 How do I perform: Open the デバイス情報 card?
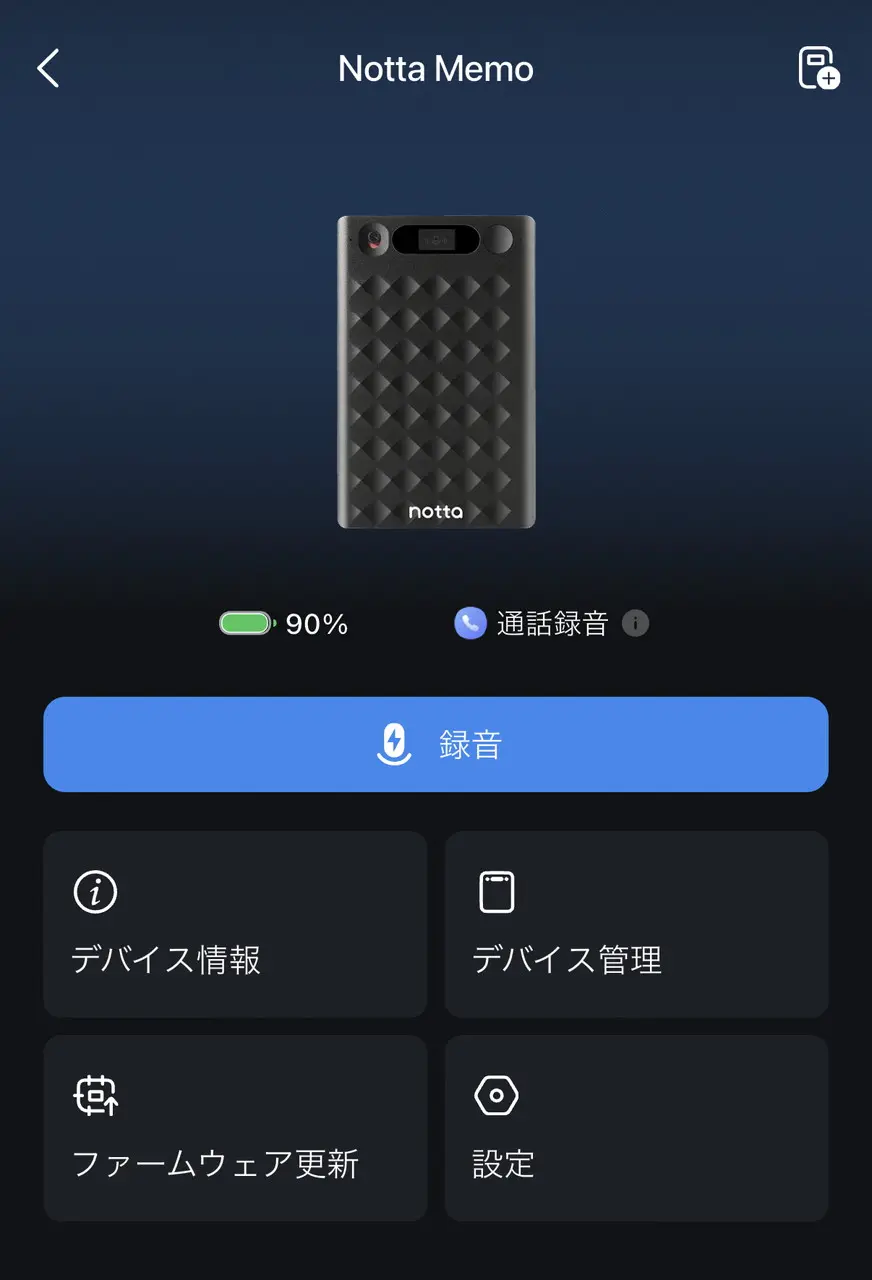tap(235, 924)
